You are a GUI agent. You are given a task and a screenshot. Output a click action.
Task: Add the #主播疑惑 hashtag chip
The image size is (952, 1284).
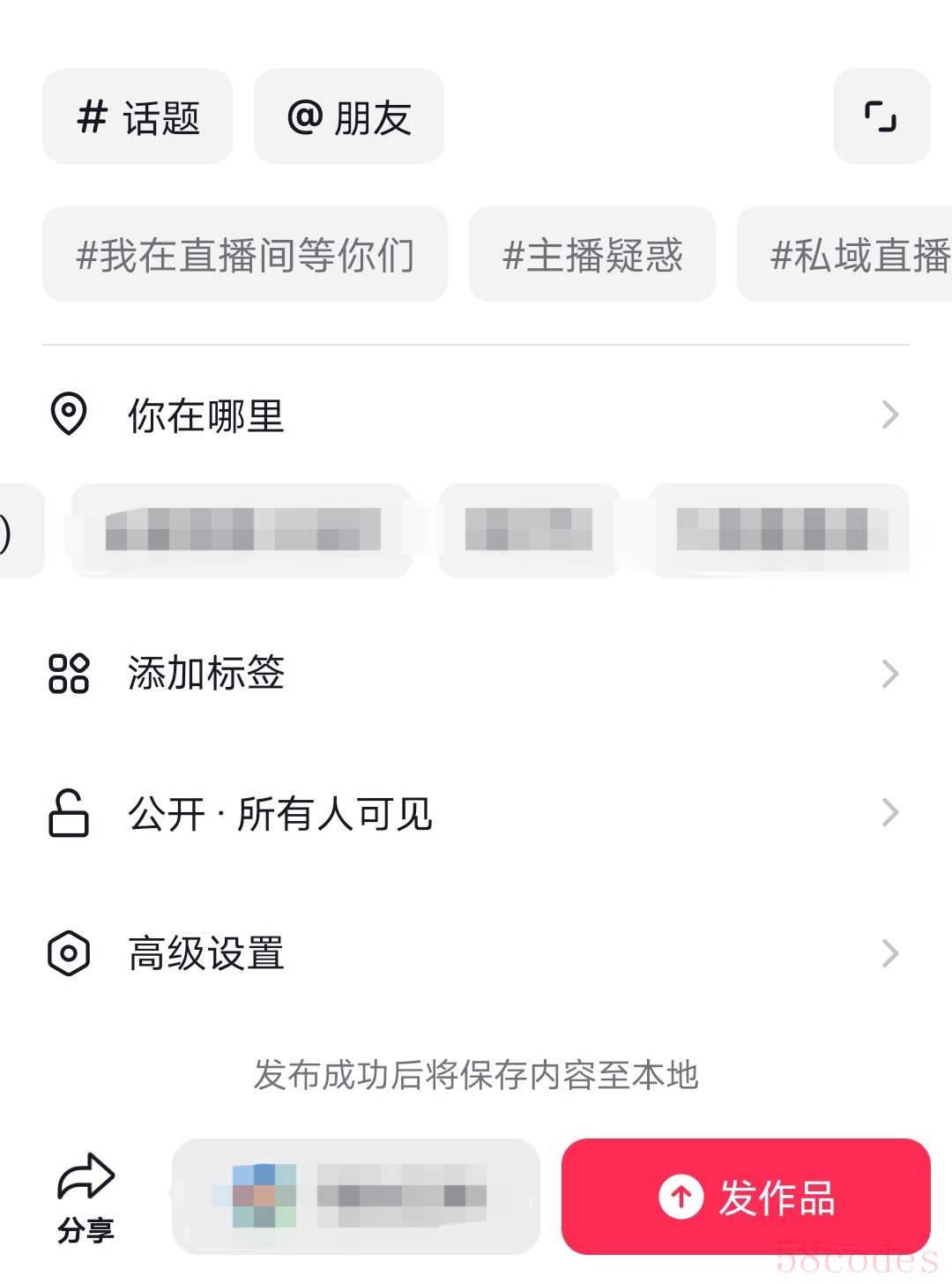(592, 255)
